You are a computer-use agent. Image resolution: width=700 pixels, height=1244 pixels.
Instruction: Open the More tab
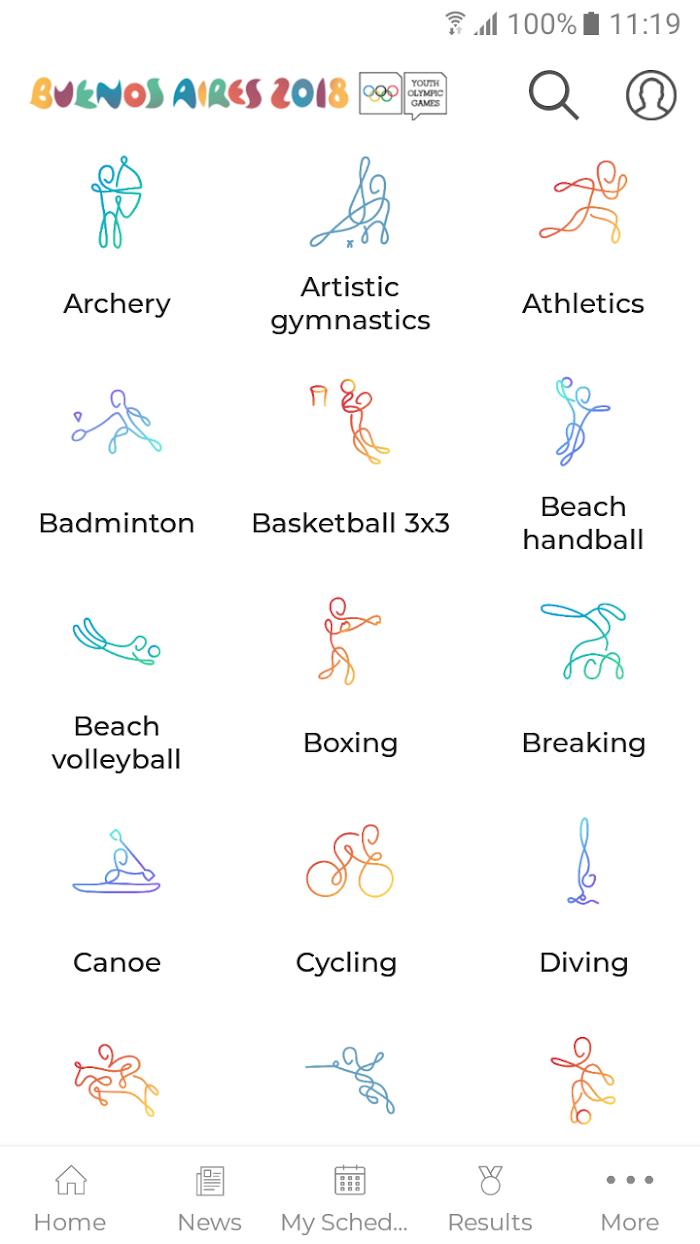point(630,1197)
